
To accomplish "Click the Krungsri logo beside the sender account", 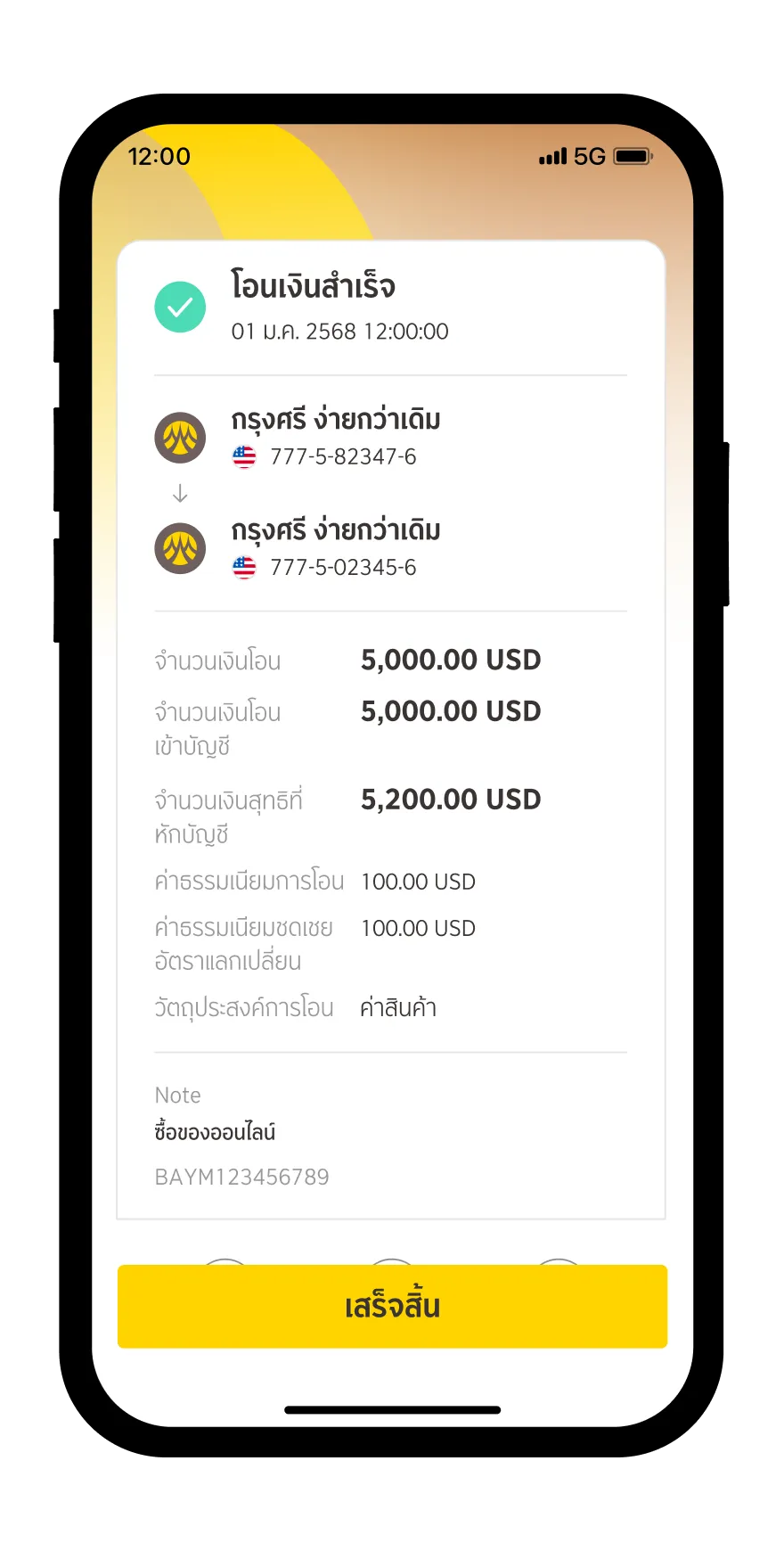I will tap(180, 438).
